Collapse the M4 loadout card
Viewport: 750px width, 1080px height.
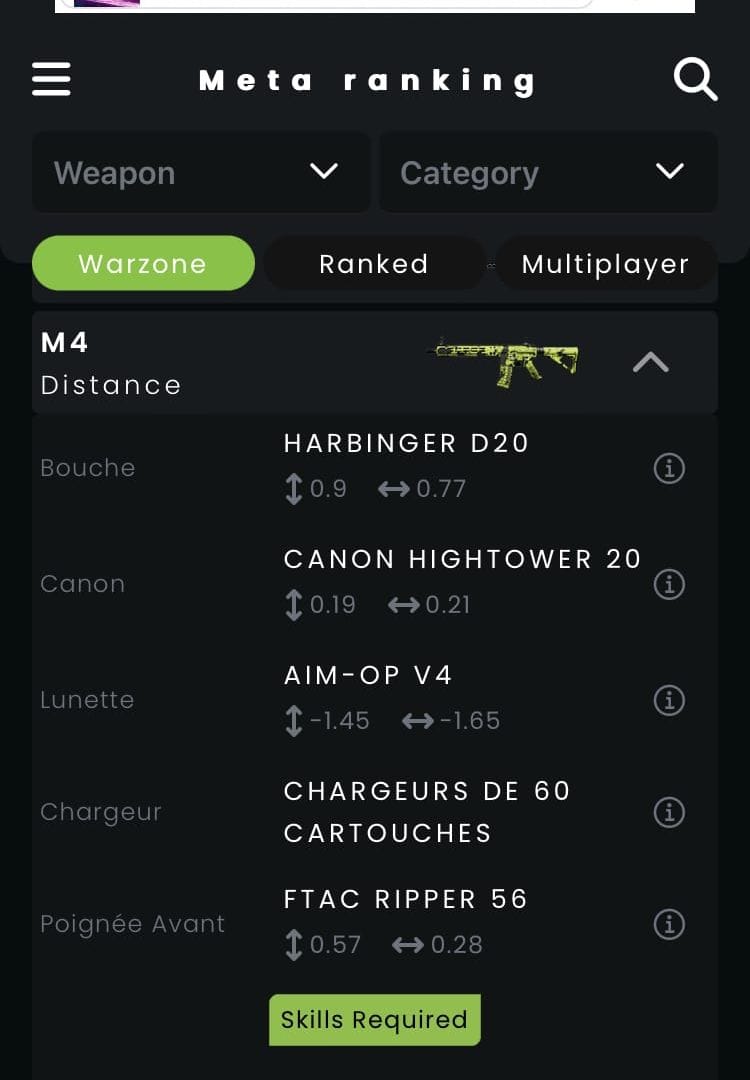(650, 362)
